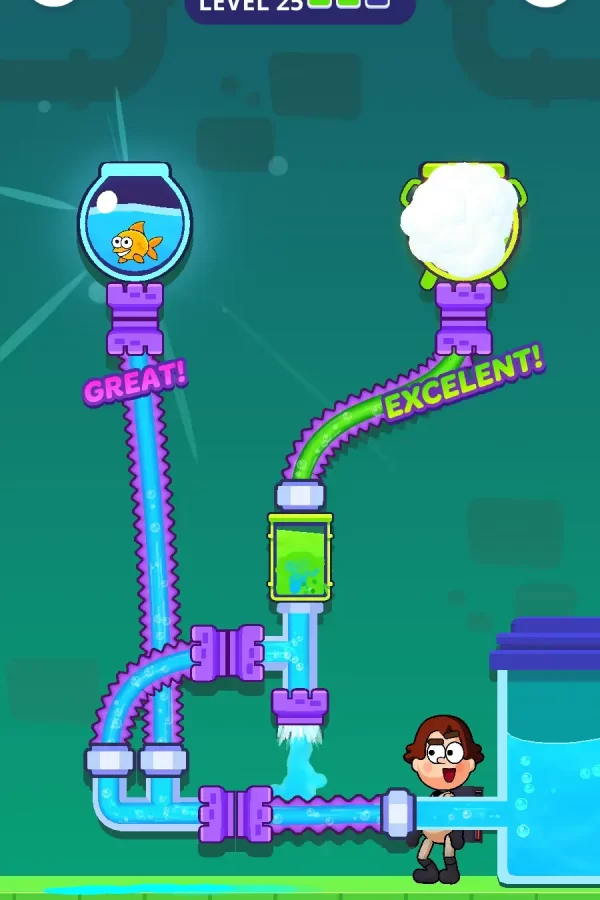Tap the valve spraying water below green tank
This screenshot has height=900, width=600.
tap(299, 706)
